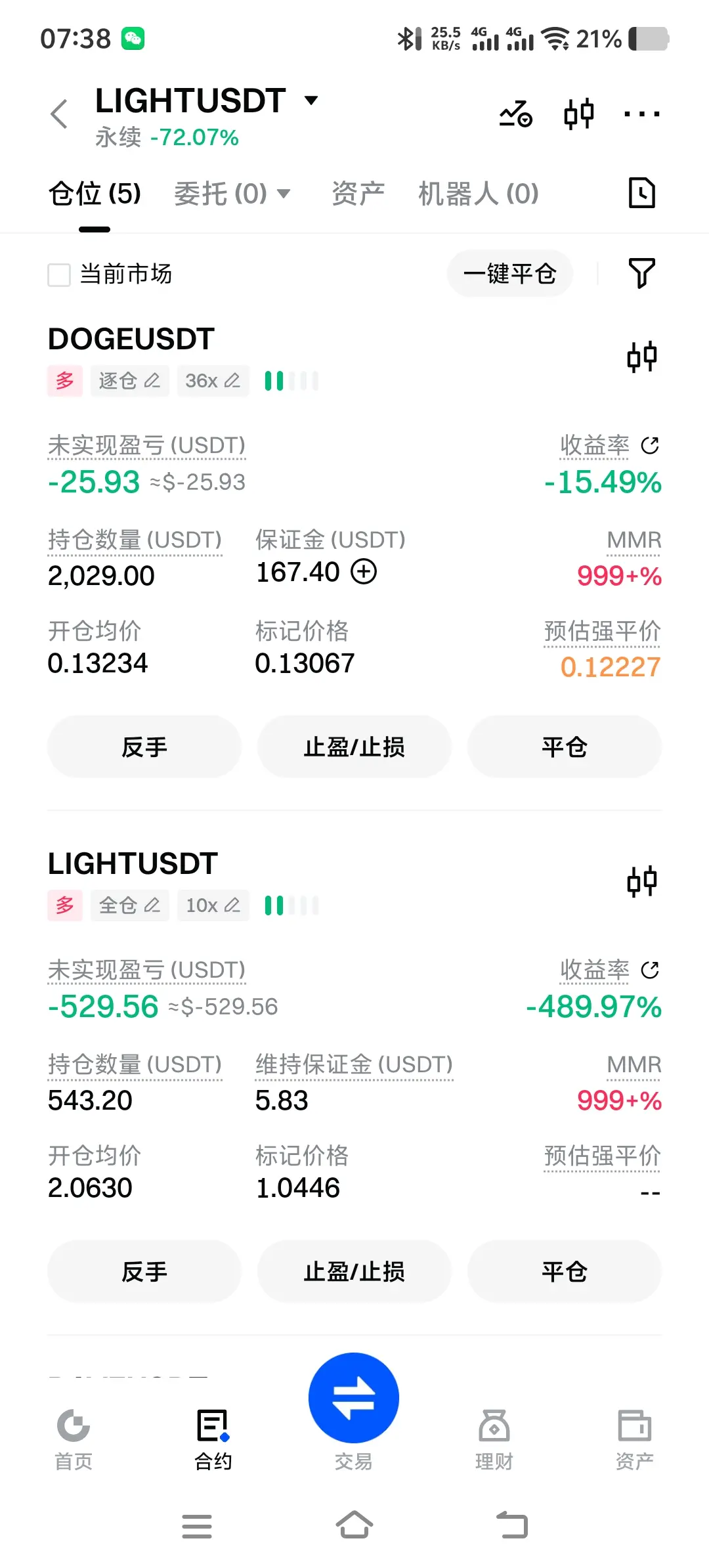Change the 全仓 margin mode for LIGHTUSDT
The width and height of the screenshot is (709, 1568).
(129, 905)
